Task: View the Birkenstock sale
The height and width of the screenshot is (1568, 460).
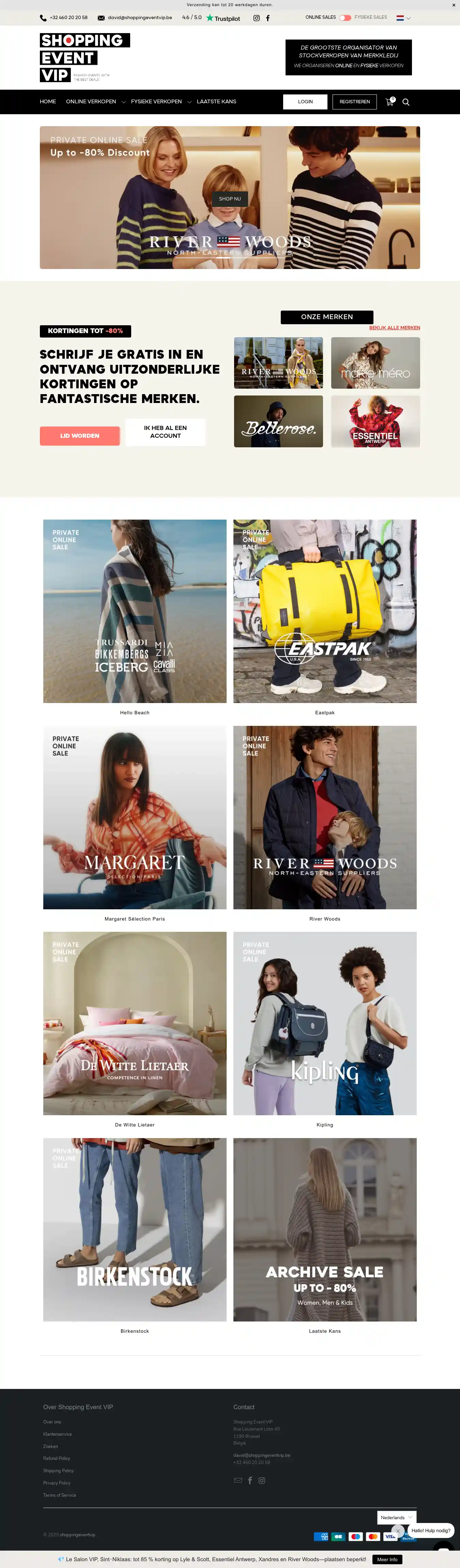Action: point(135,1229)
